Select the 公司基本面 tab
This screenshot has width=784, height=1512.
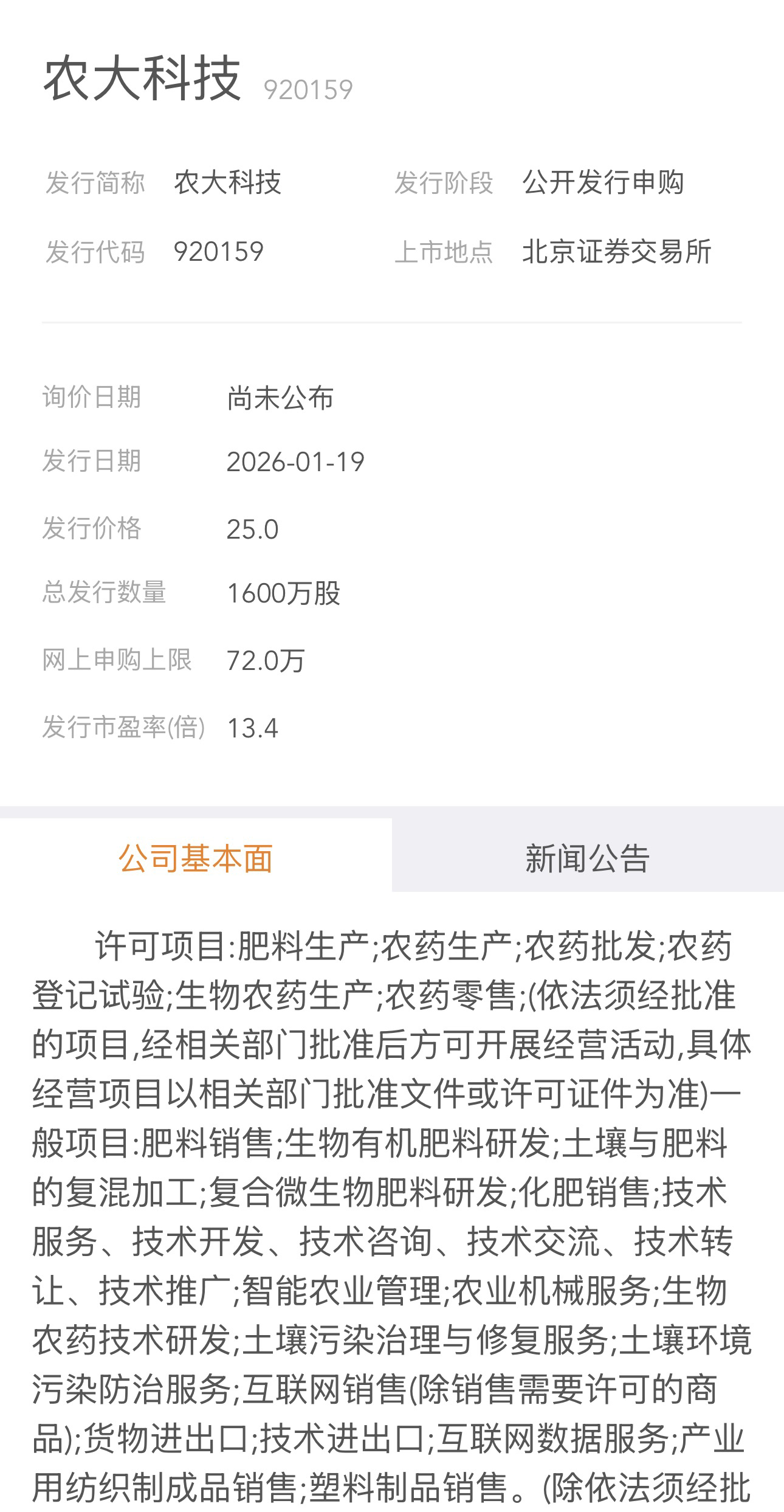click(196, 857)
